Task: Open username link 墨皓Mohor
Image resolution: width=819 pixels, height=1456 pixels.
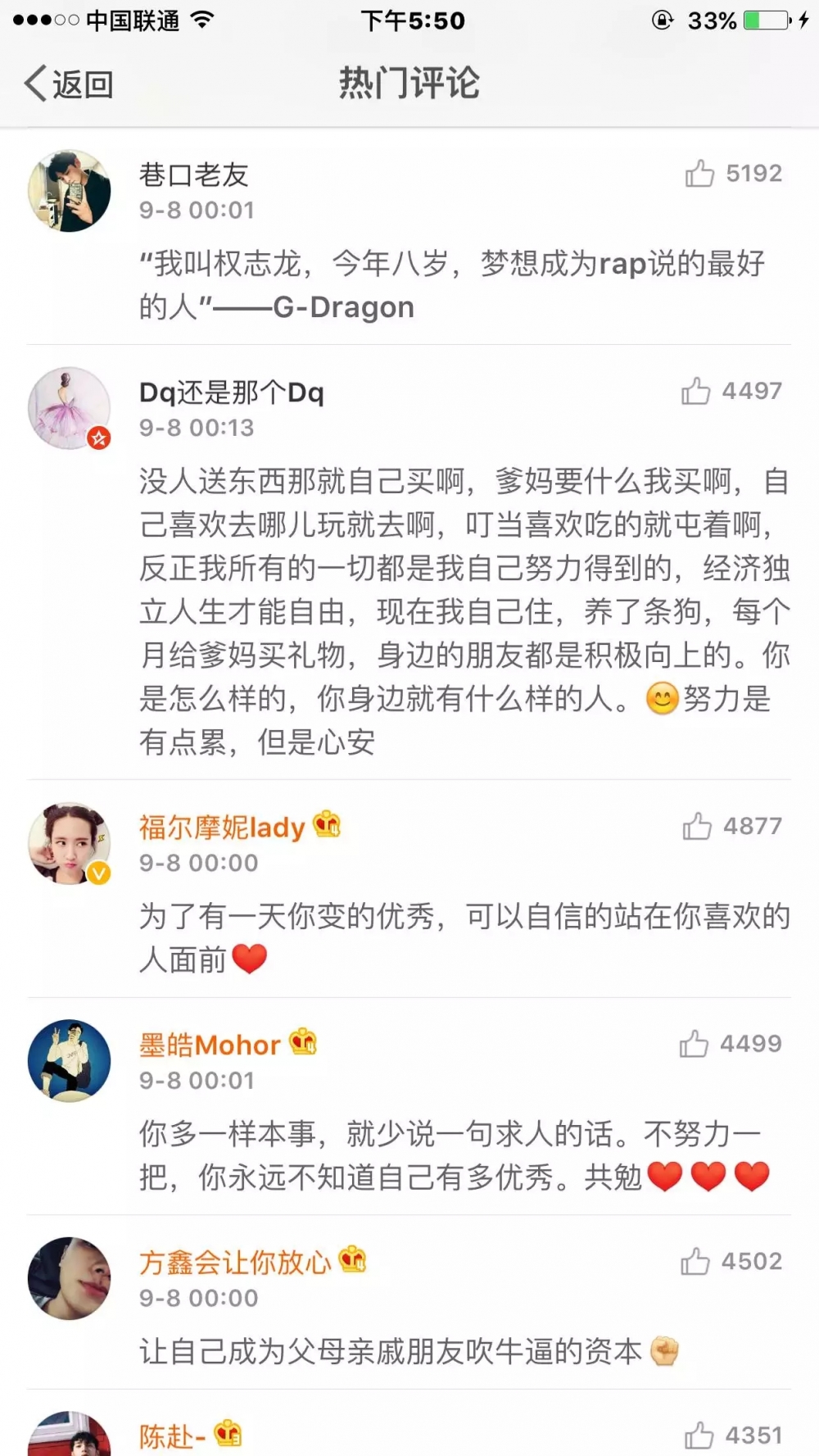Action: click(x=210, y=1045)
